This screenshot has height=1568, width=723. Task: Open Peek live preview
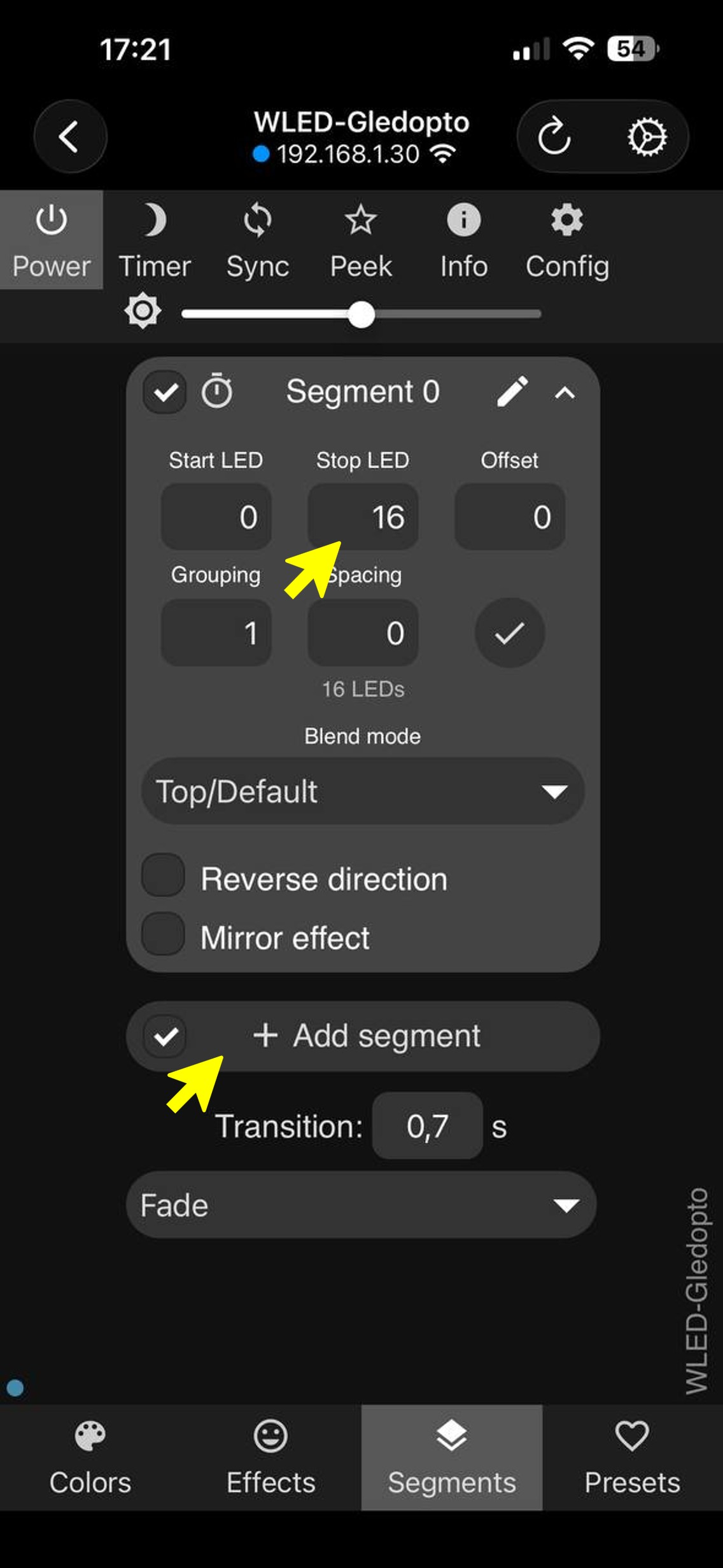[x=361, y=240]
